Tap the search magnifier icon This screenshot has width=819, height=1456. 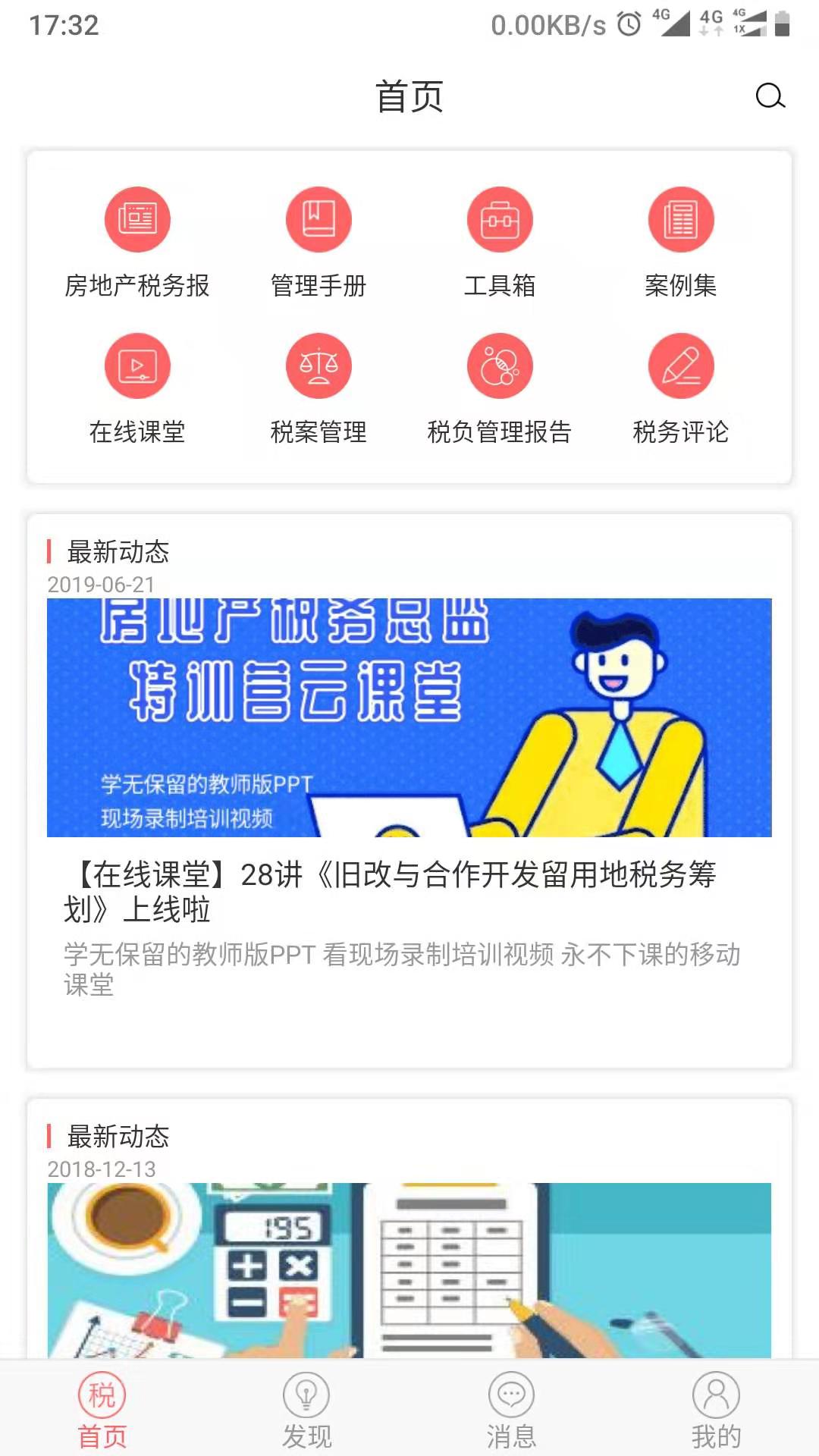(x=770, y=96)
